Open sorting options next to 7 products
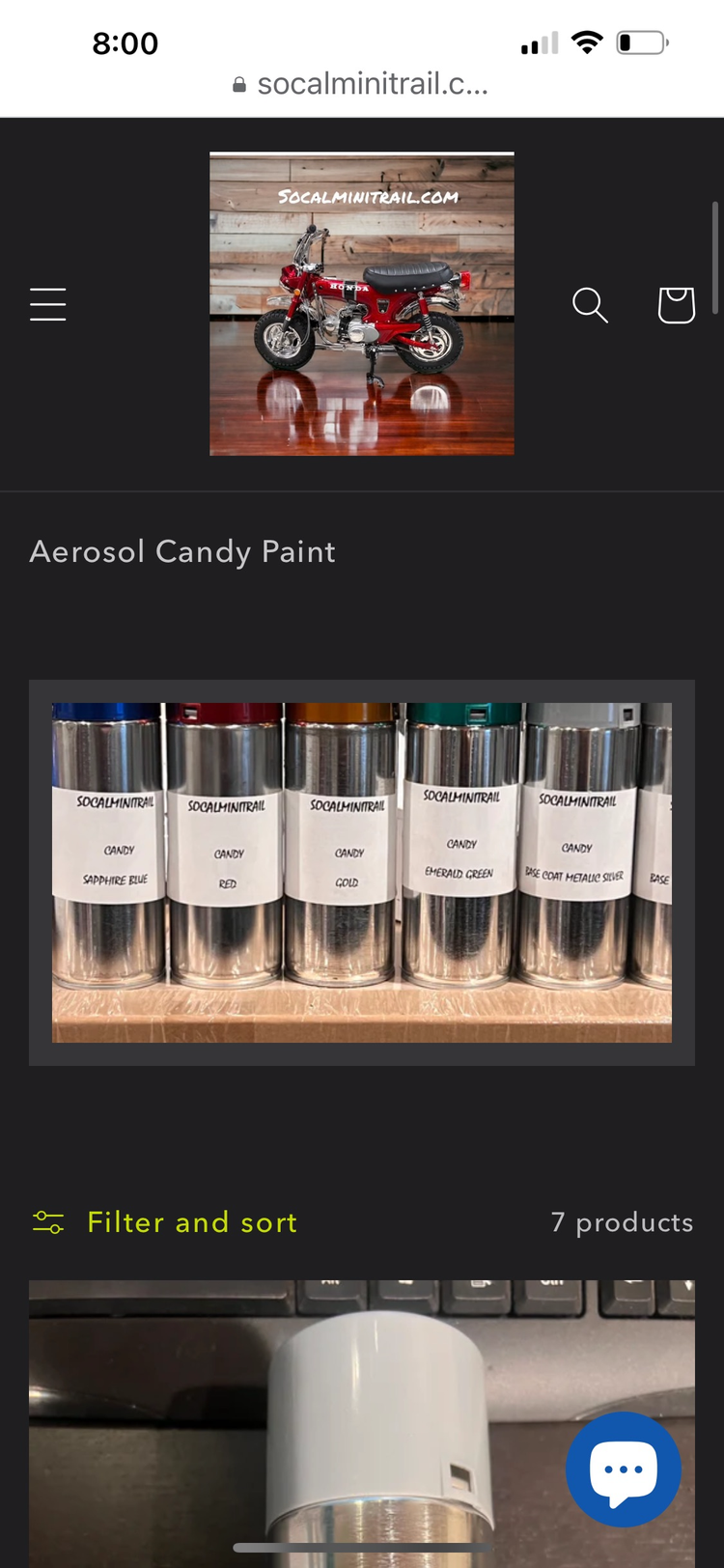 point(623,1221)
